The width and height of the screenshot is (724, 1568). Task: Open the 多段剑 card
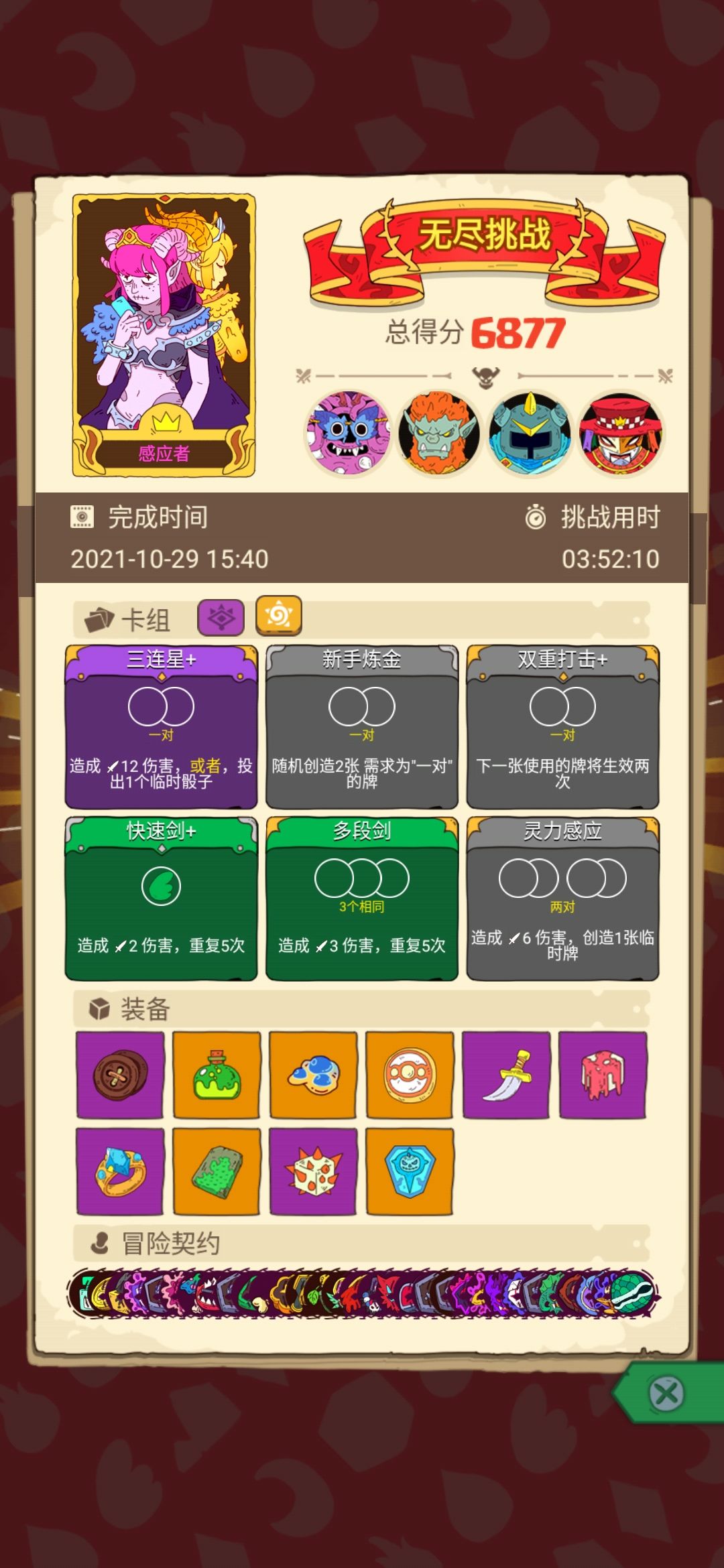[362, 899]
